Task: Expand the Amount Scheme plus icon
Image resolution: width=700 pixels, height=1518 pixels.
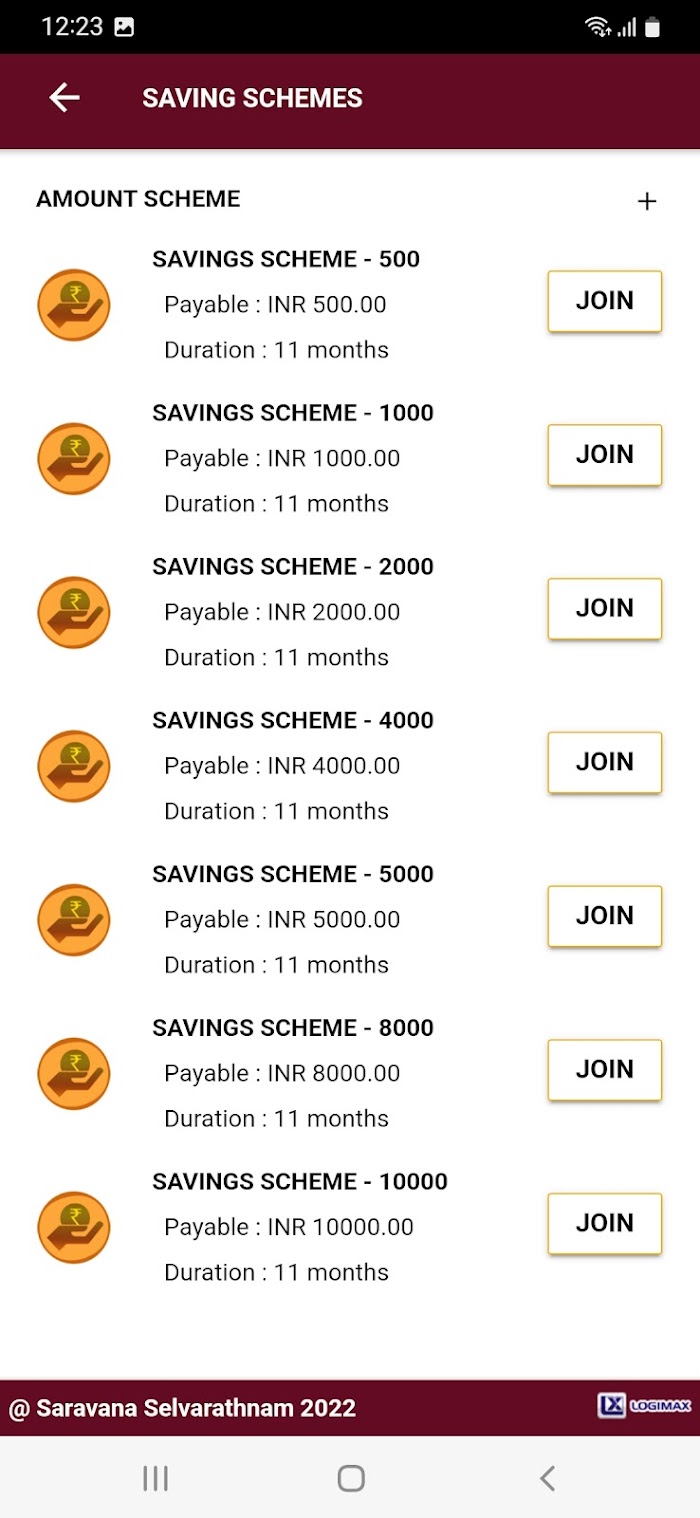Action: [x=647, y=201]
